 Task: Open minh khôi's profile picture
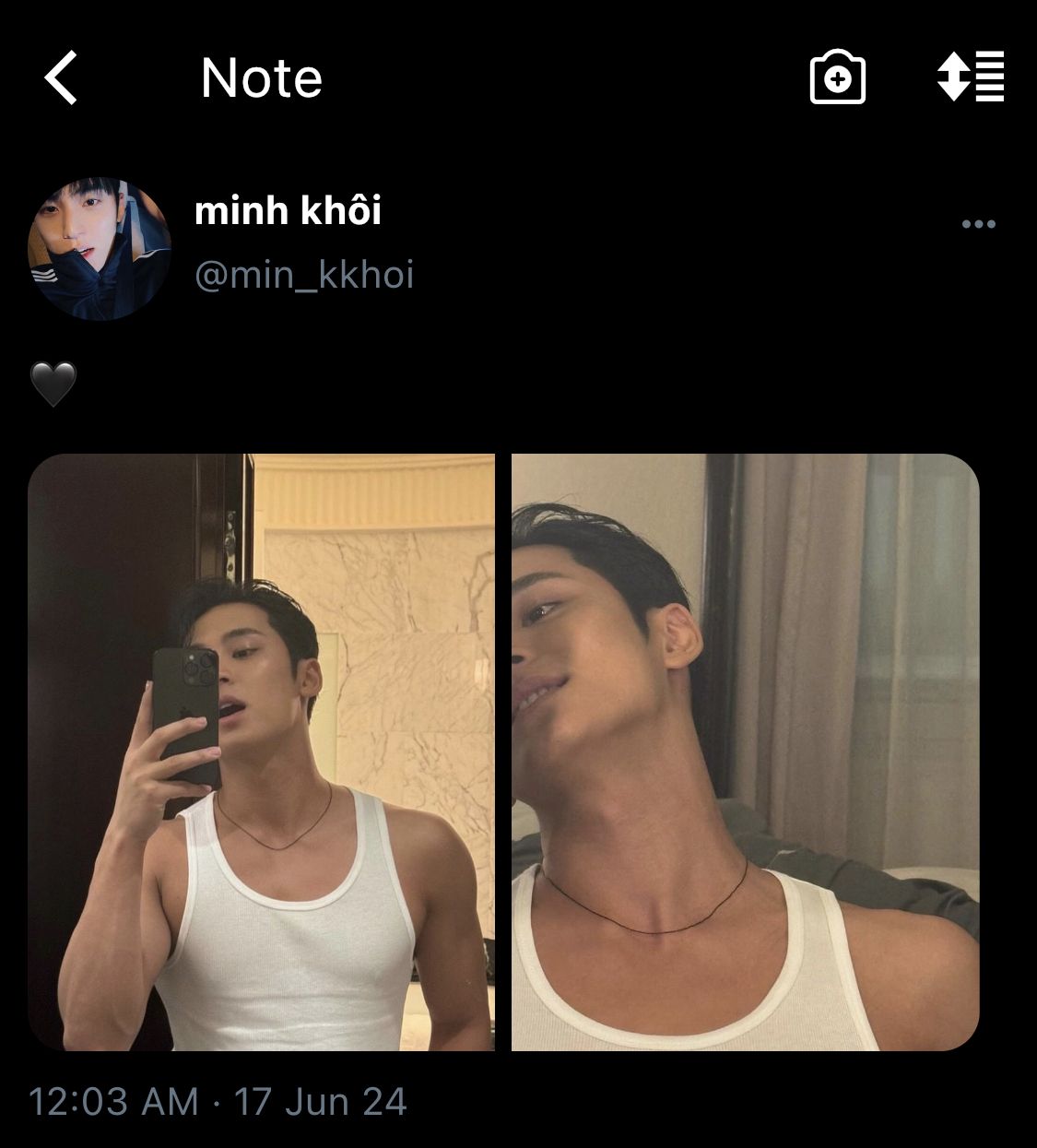[x=100, y=248]
